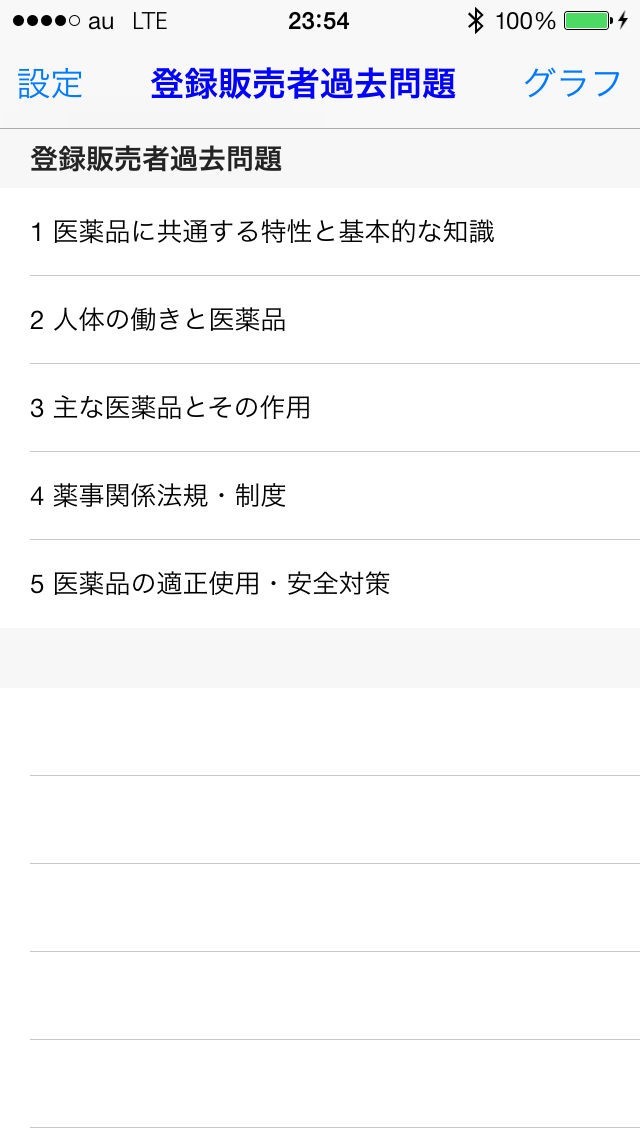Open the 設定 settings button

click(49, 83)
